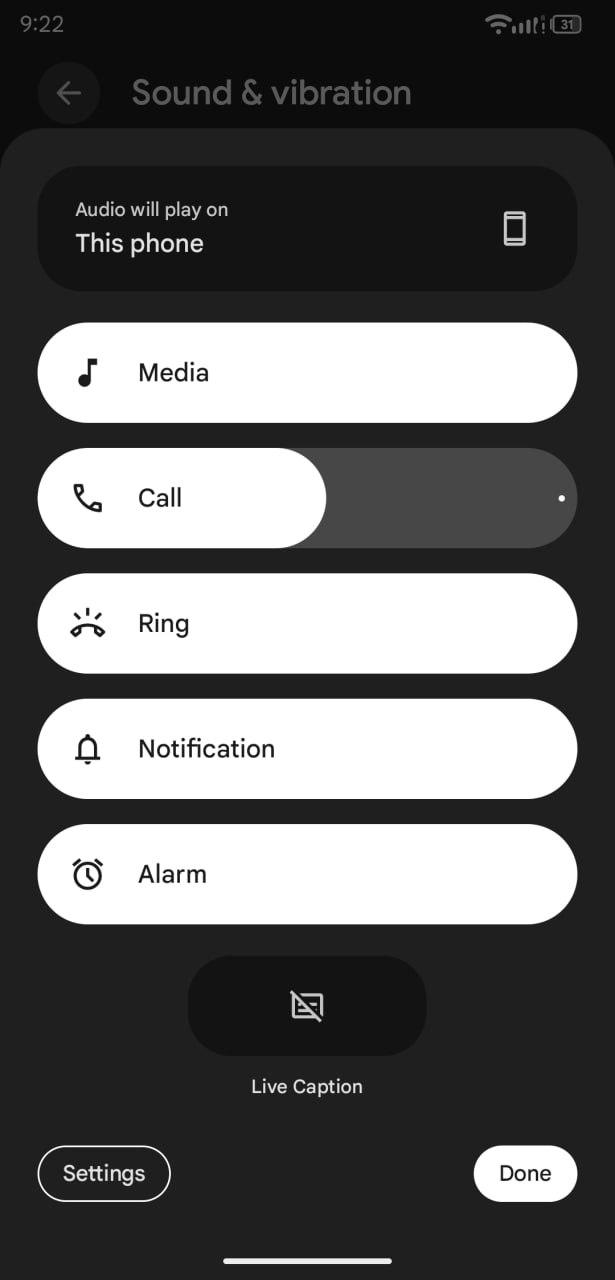Tap Done to close the volume panel
This screenshot has height=1280, width=615.
525,1173
